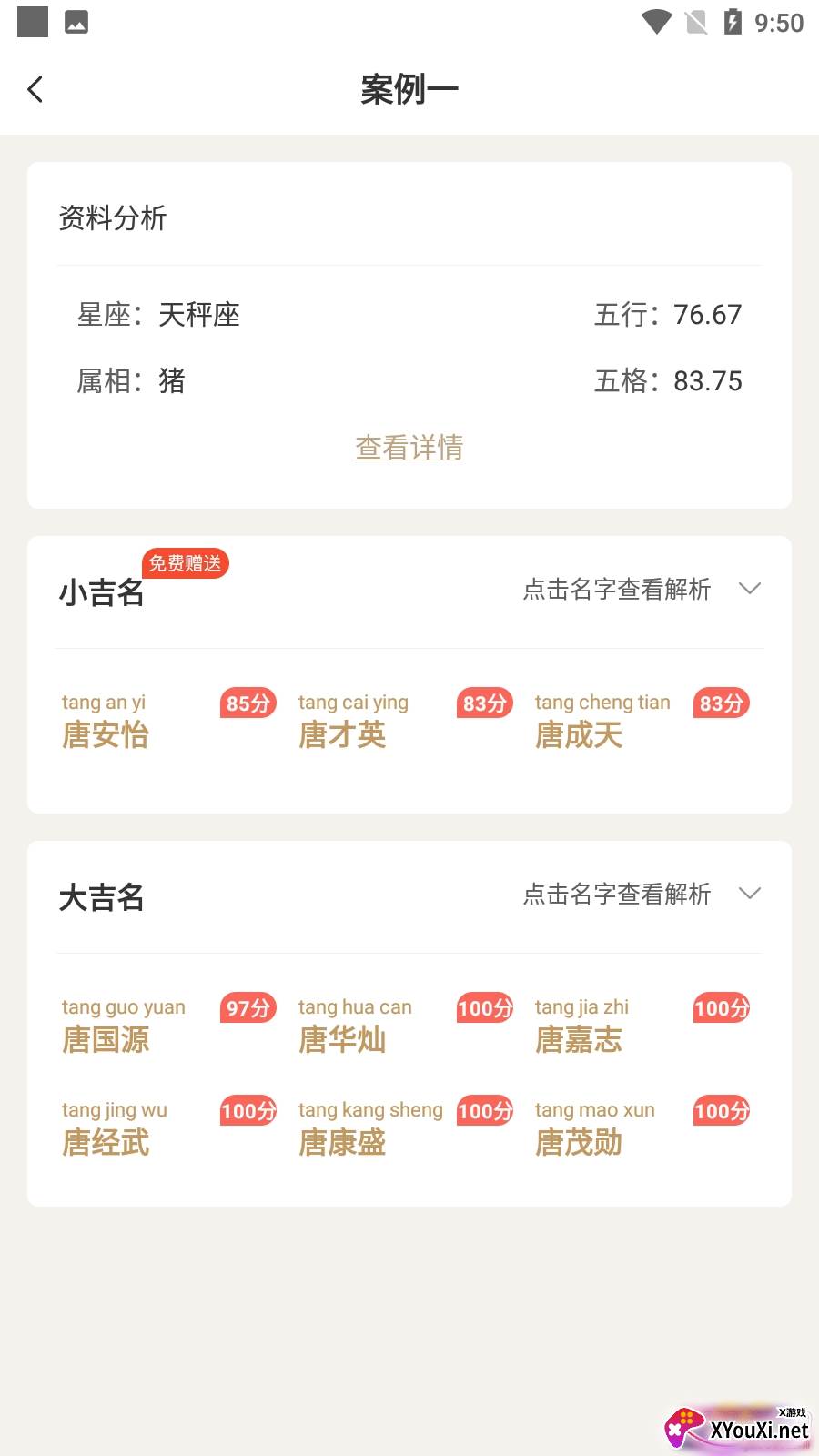Image resolution: width=819 pixels, height=1456 pixels.
Task: Open name analysis for 唐成天
Action: 579,734
